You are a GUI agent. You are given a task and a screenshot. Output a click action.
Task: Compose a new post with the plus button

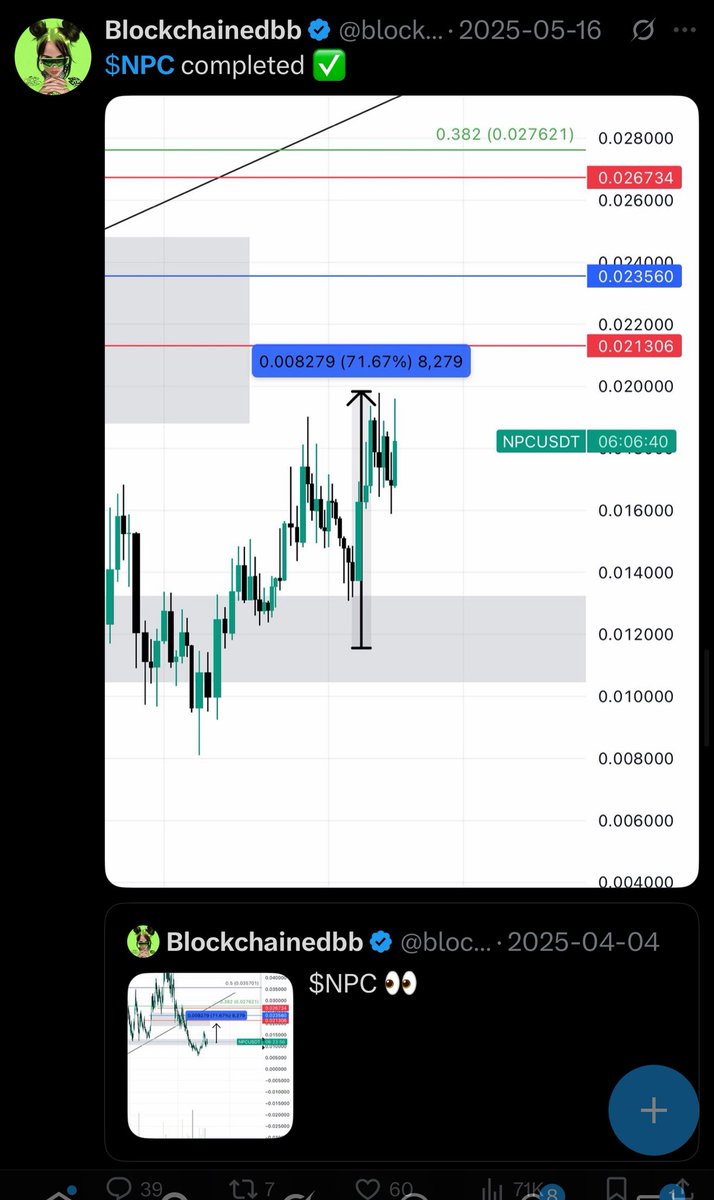(653, 1110)
